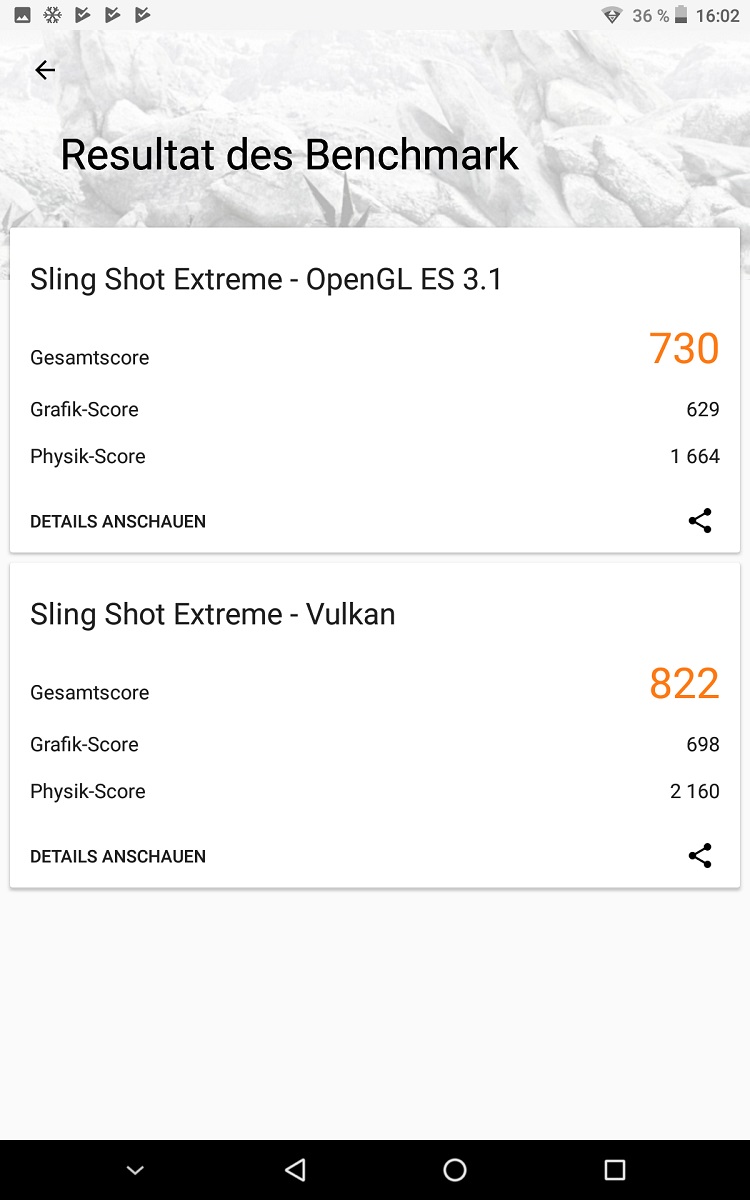750x1200 pixels.
Task: Open Details anschauen for Vulkan result
Action: tap(118, 856)
